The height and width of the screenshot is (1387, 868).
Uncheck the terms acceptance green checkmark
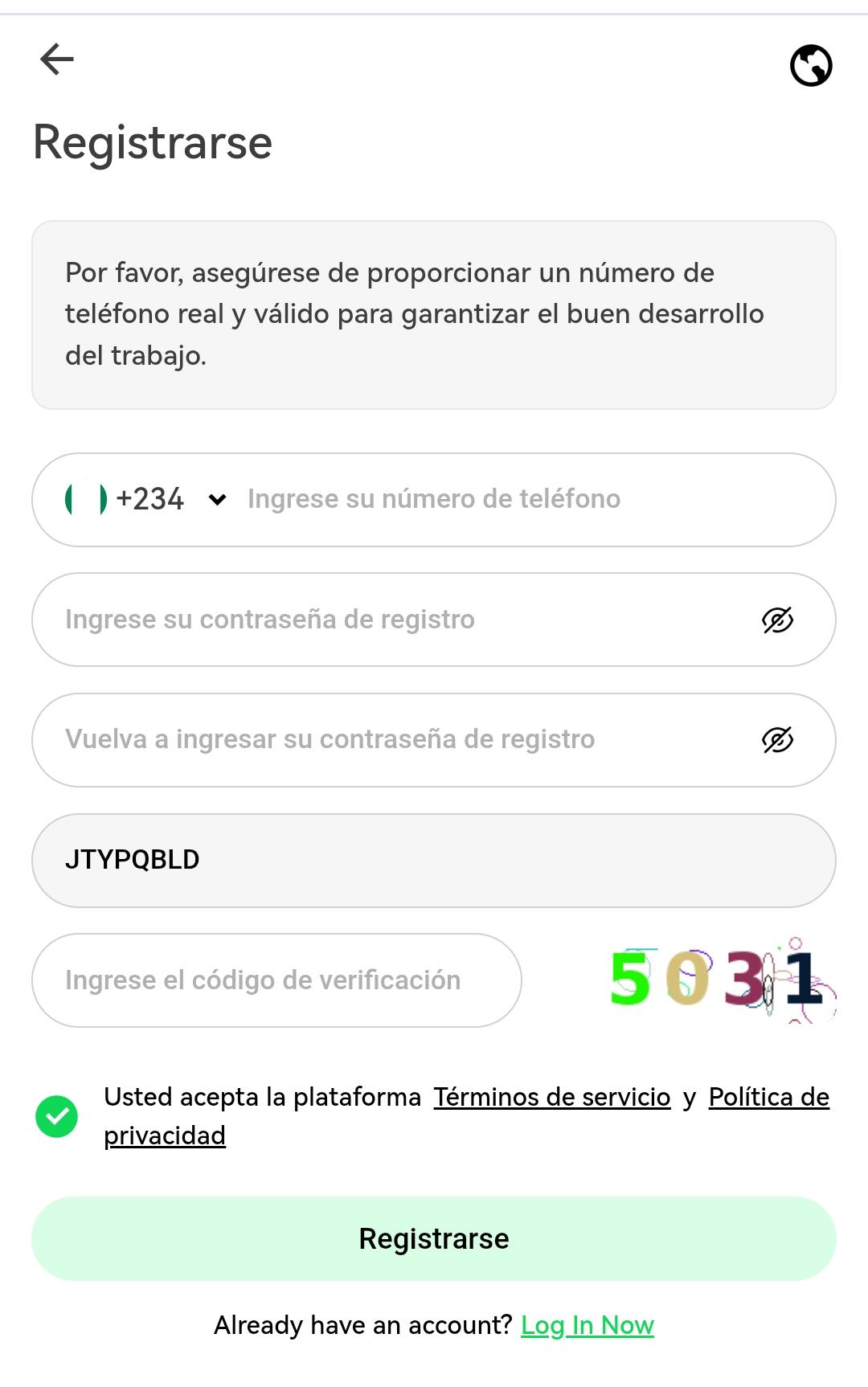(x=56, y=1115)
